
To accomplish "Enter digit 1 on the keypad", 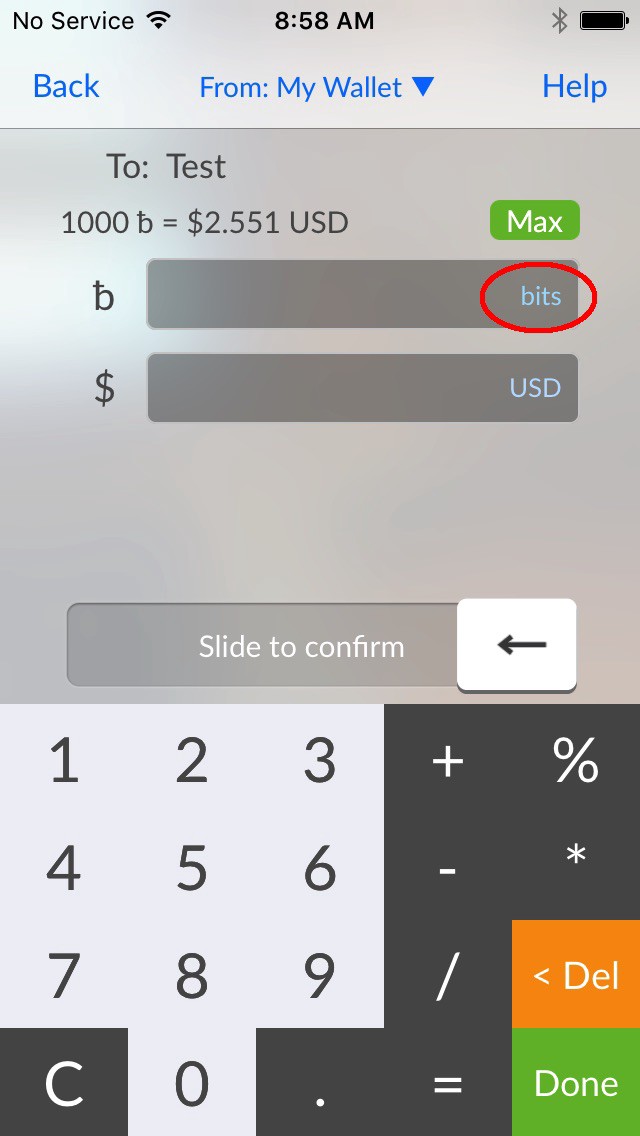I will (64, 760).
